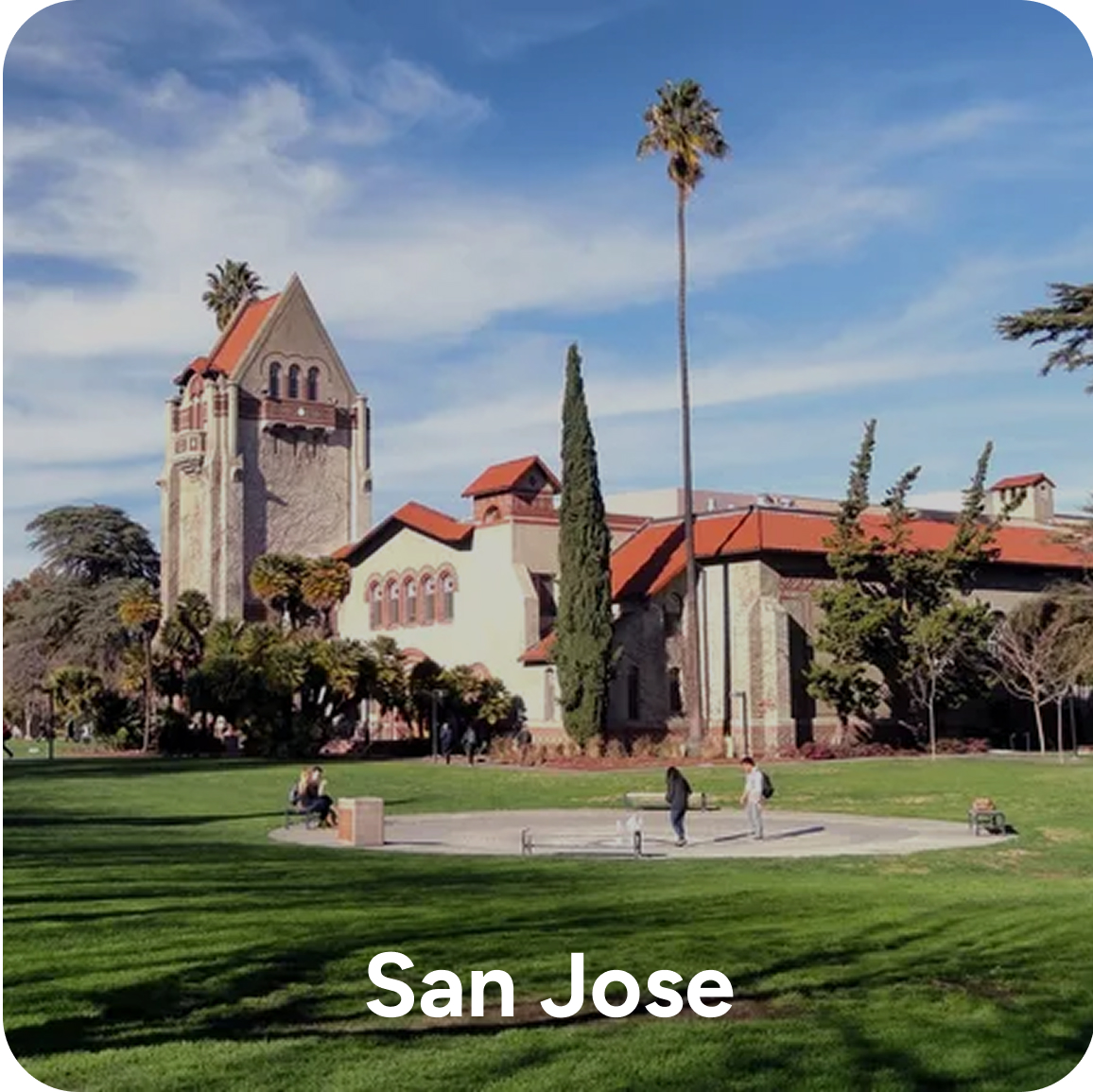Open the San Jose city card
Viewport: 1093px width, 1092px height.
pyautogui.click(x=546, y=546)
